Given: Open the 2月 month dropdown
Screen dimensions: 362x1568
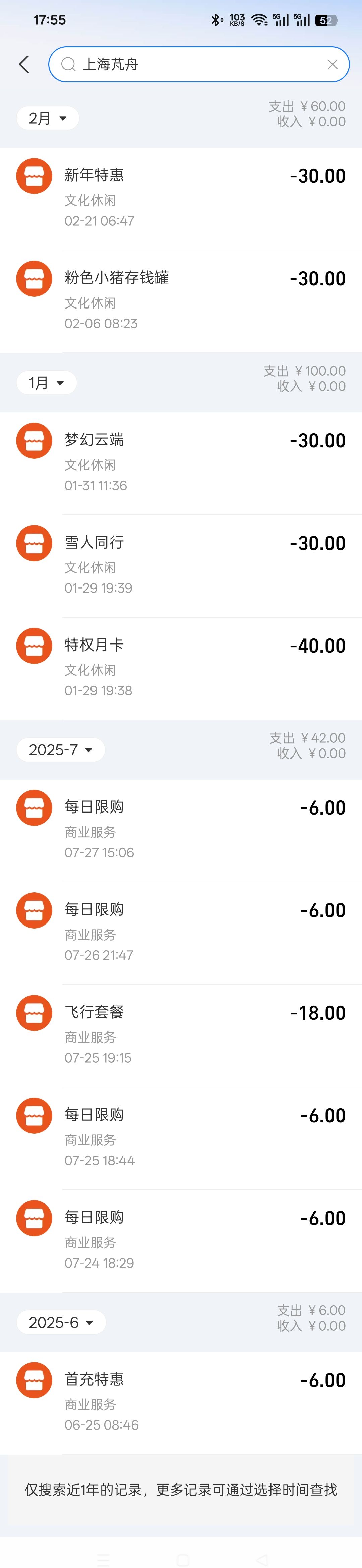Looking at the screenshot, I should pyautogui.click(x=48, y=118).
